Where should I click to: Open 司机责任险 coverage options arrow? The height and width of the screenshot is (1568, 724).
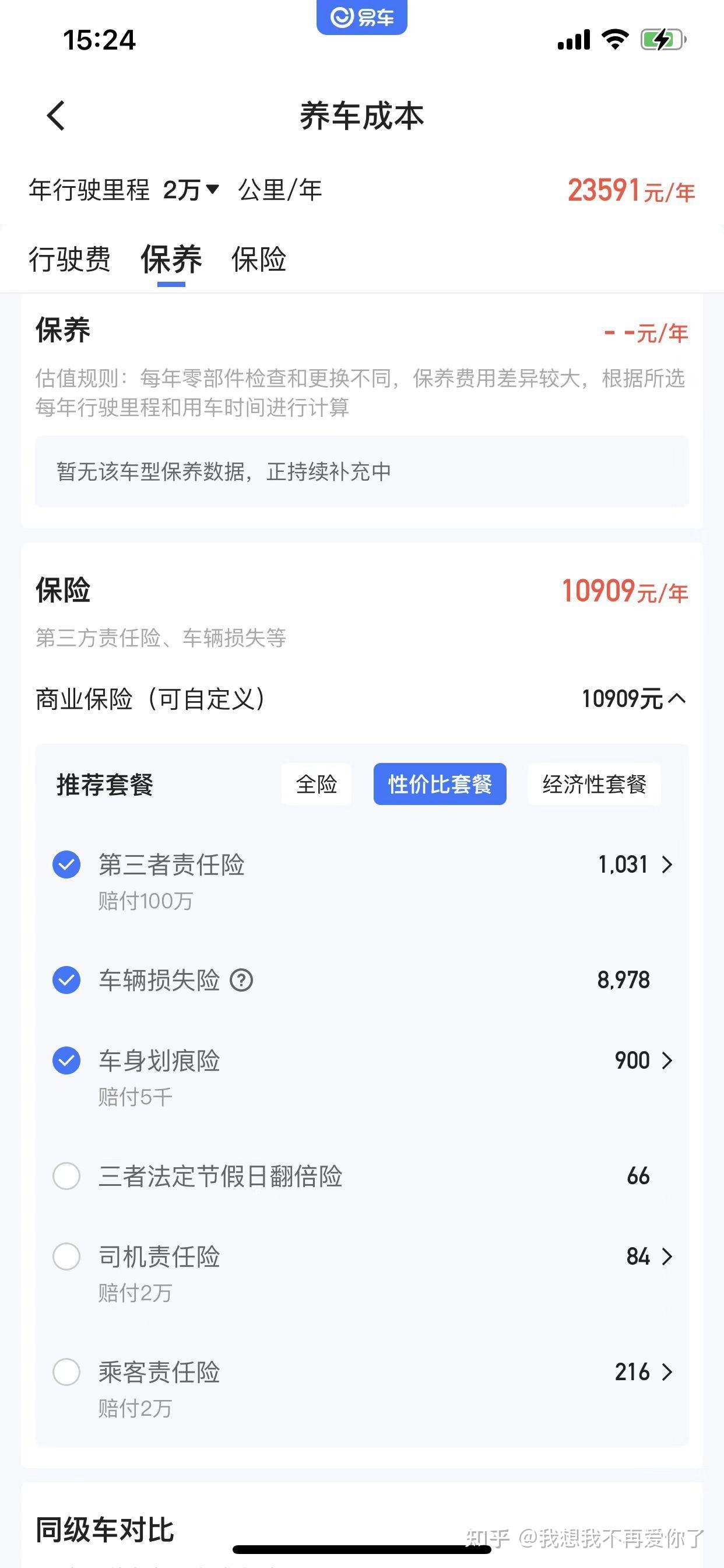tap(667, 1256)
